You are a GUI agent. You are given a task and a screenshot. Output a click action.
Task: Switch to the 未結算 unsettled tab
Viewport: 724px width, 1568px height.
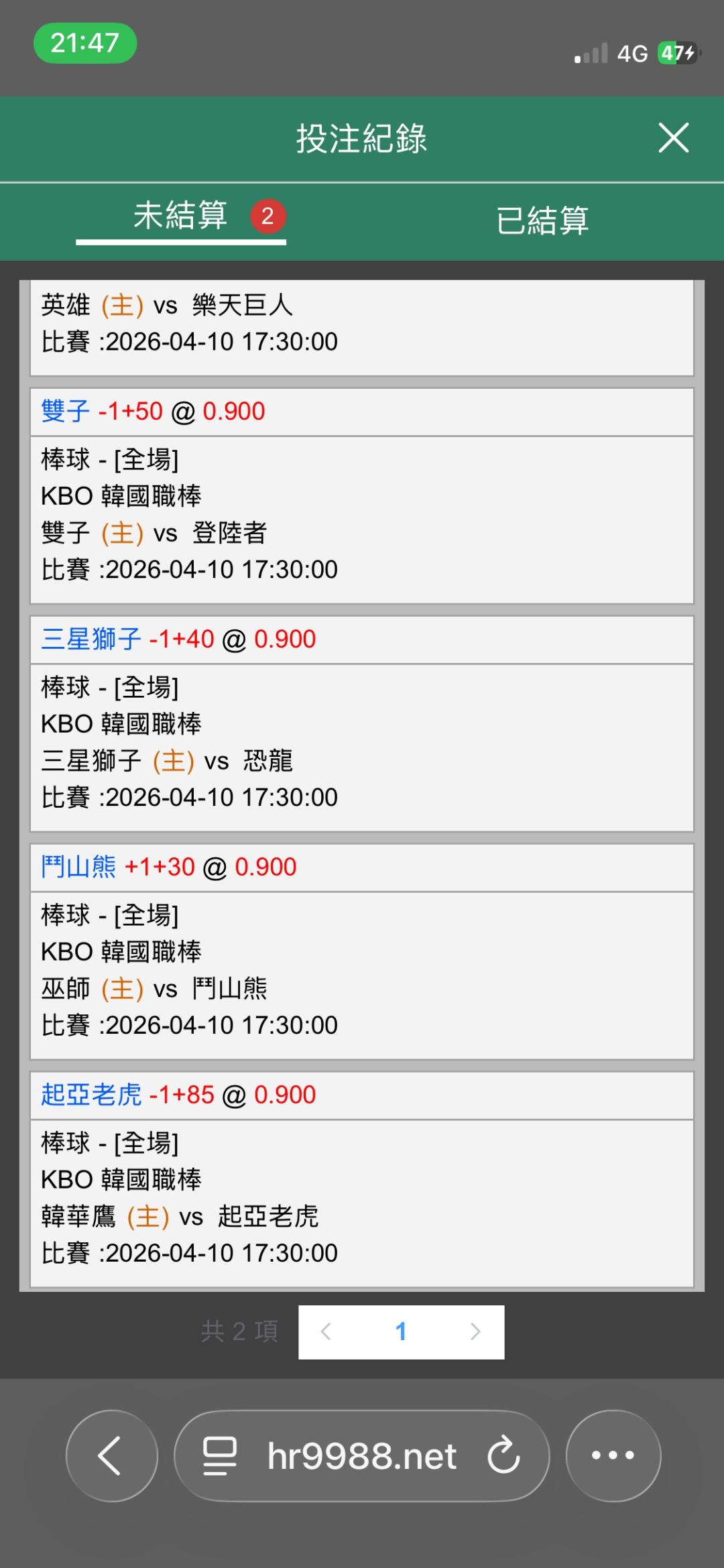click(x=181, y=217)
